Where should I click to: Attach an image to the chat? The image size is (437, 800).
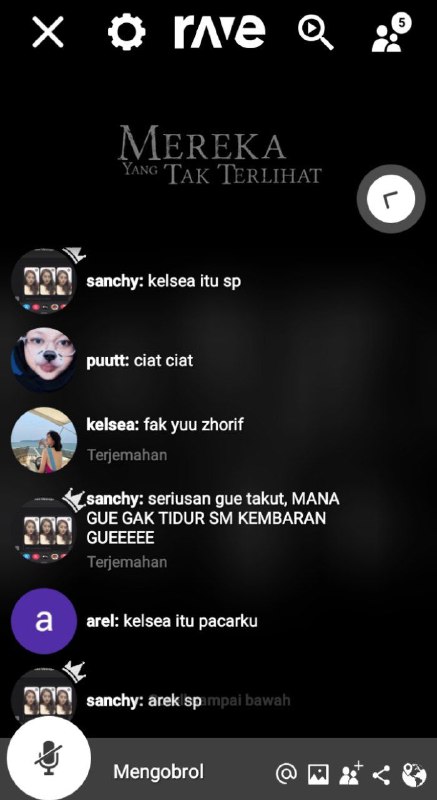click(x=318, y=774)
